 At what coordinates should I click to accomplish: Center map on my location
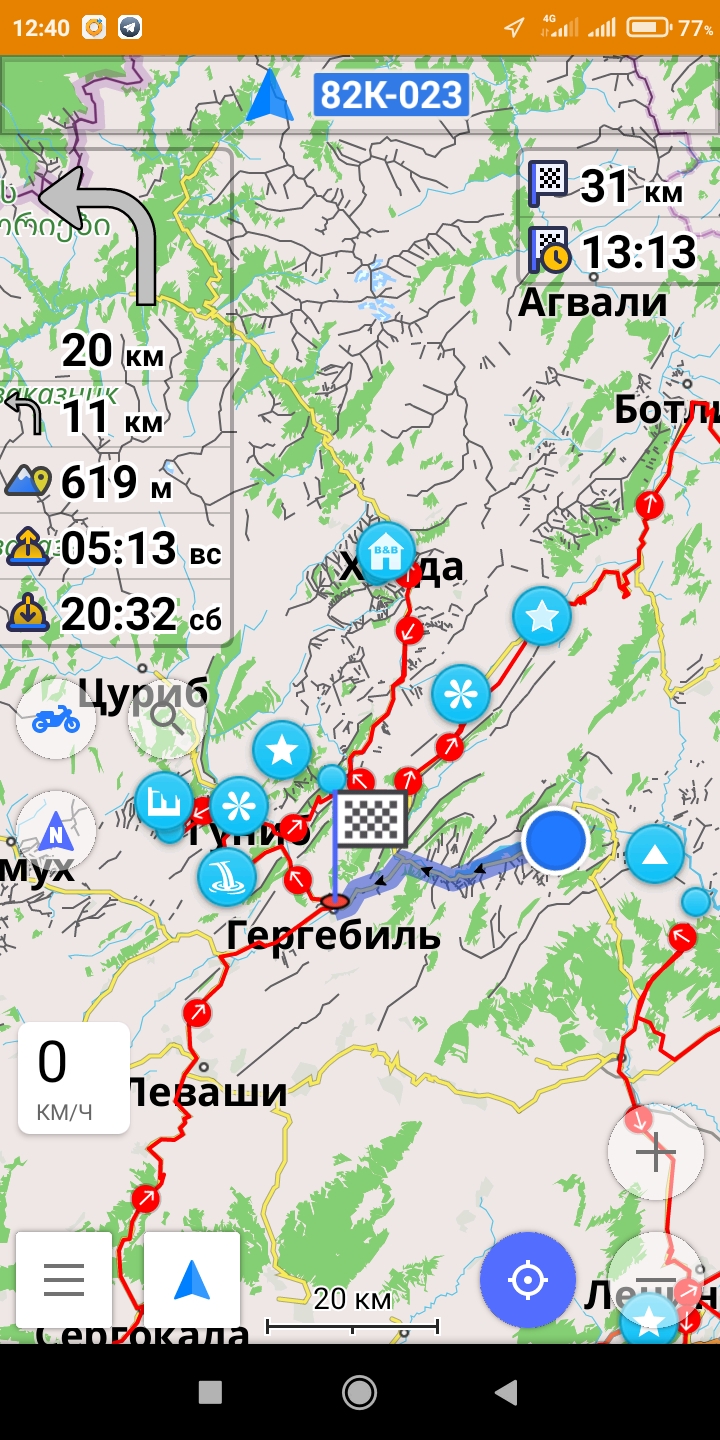click(x=528, y=1280)
